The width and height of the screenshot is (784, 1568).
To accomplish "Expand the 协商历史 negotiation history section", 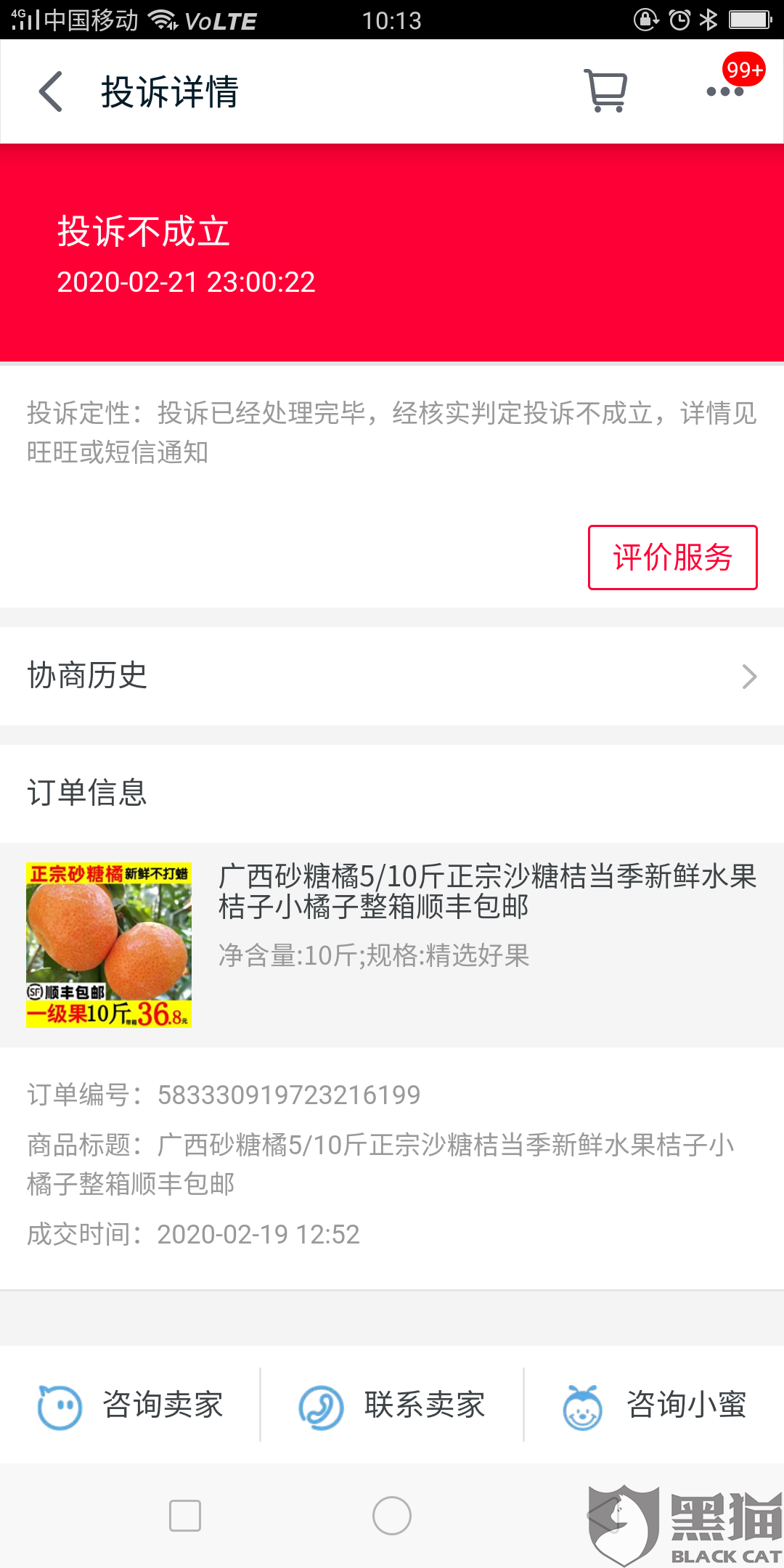I will pyautogui.click(x=88, y=676).
